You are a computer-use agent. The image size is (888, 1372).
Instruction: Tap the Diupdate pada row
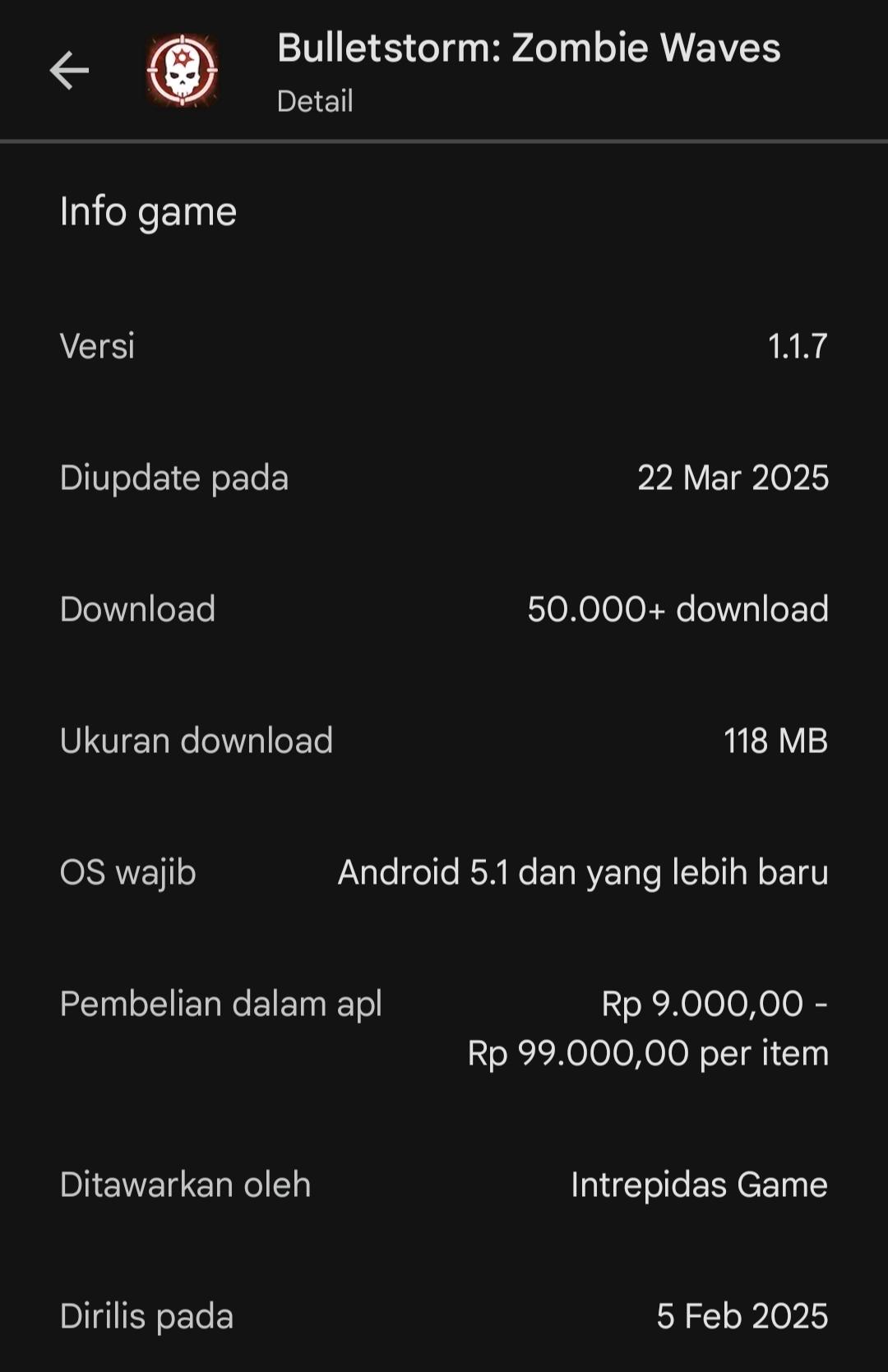(173, 478)
